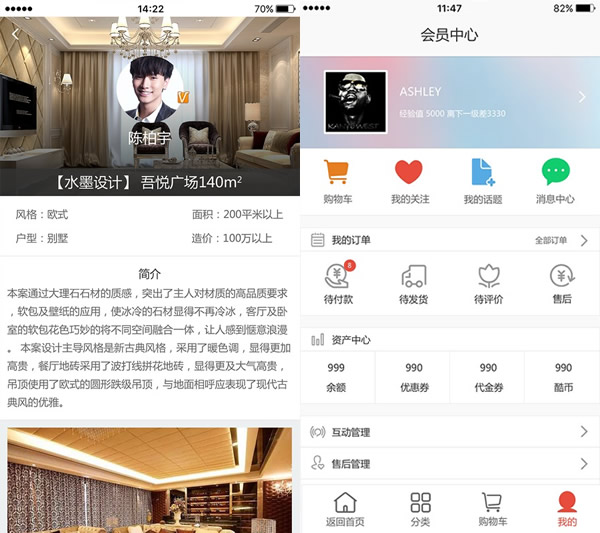Open 待评价 orders awaiting review
The height and width of the screenshot is (533, 600).
click(x=487, y=283)
